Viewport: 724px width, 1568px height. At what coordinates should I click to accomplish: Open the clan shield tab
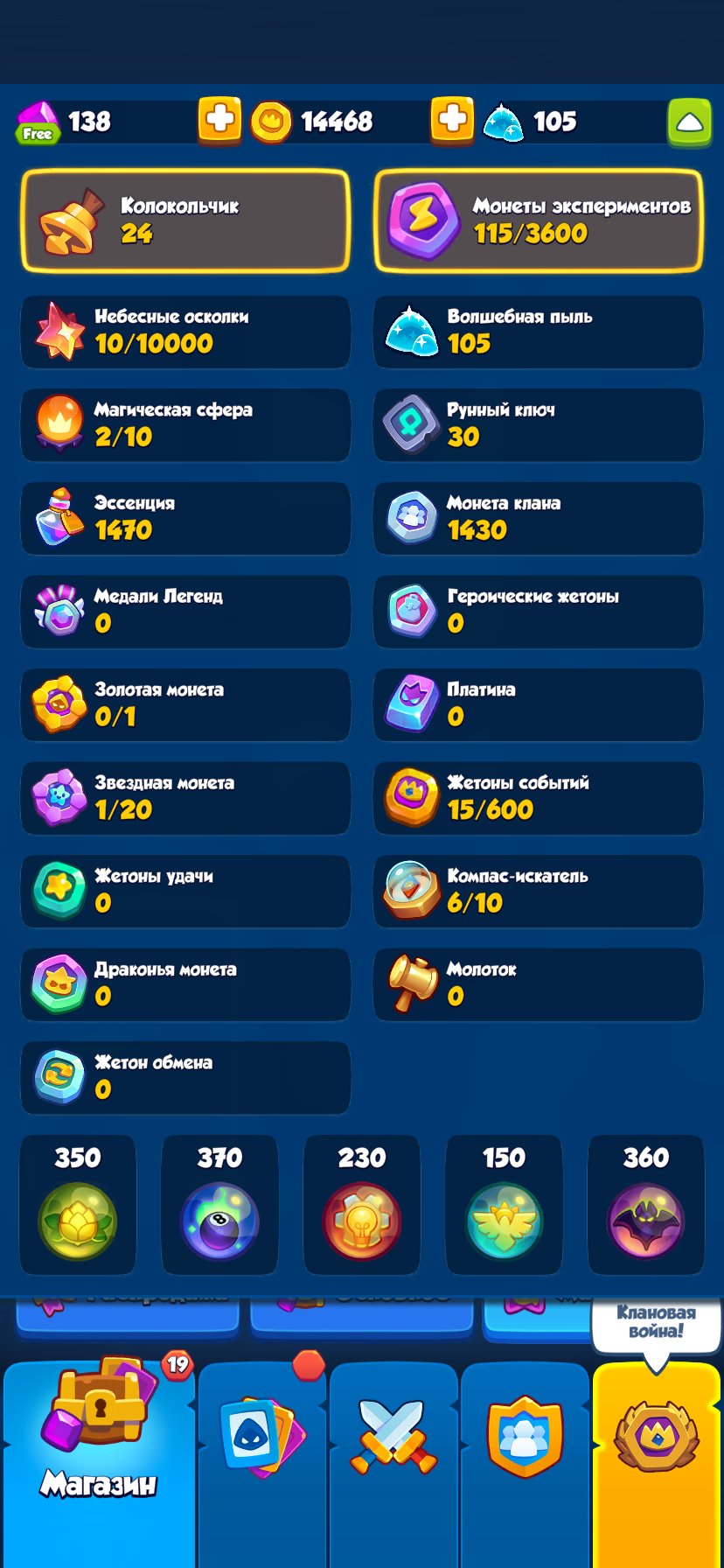pyautogui.click(x=525, y=1444)
